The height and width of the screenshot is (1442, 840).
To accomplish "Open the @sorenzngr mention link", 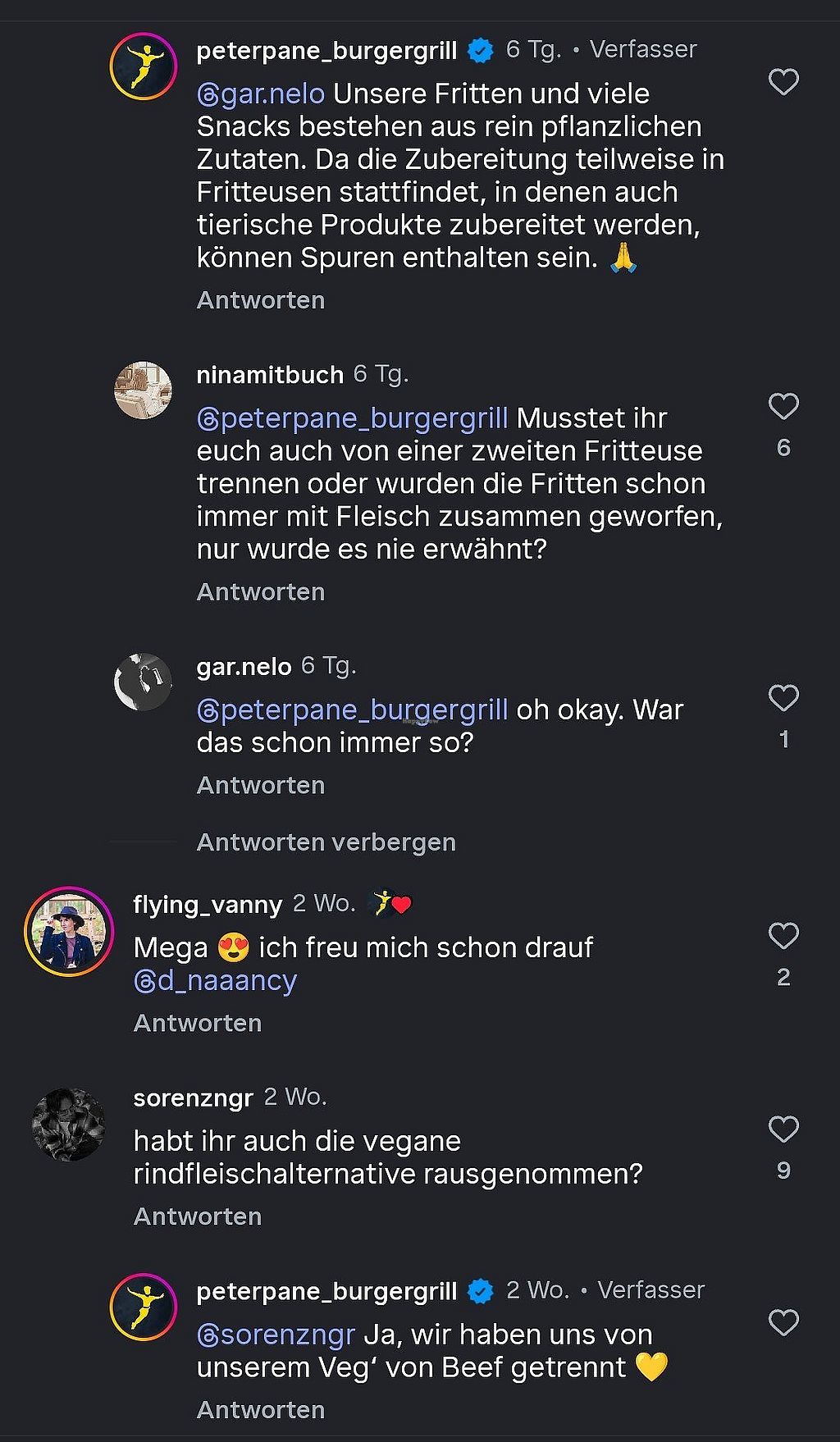I will click(276, 1335).
